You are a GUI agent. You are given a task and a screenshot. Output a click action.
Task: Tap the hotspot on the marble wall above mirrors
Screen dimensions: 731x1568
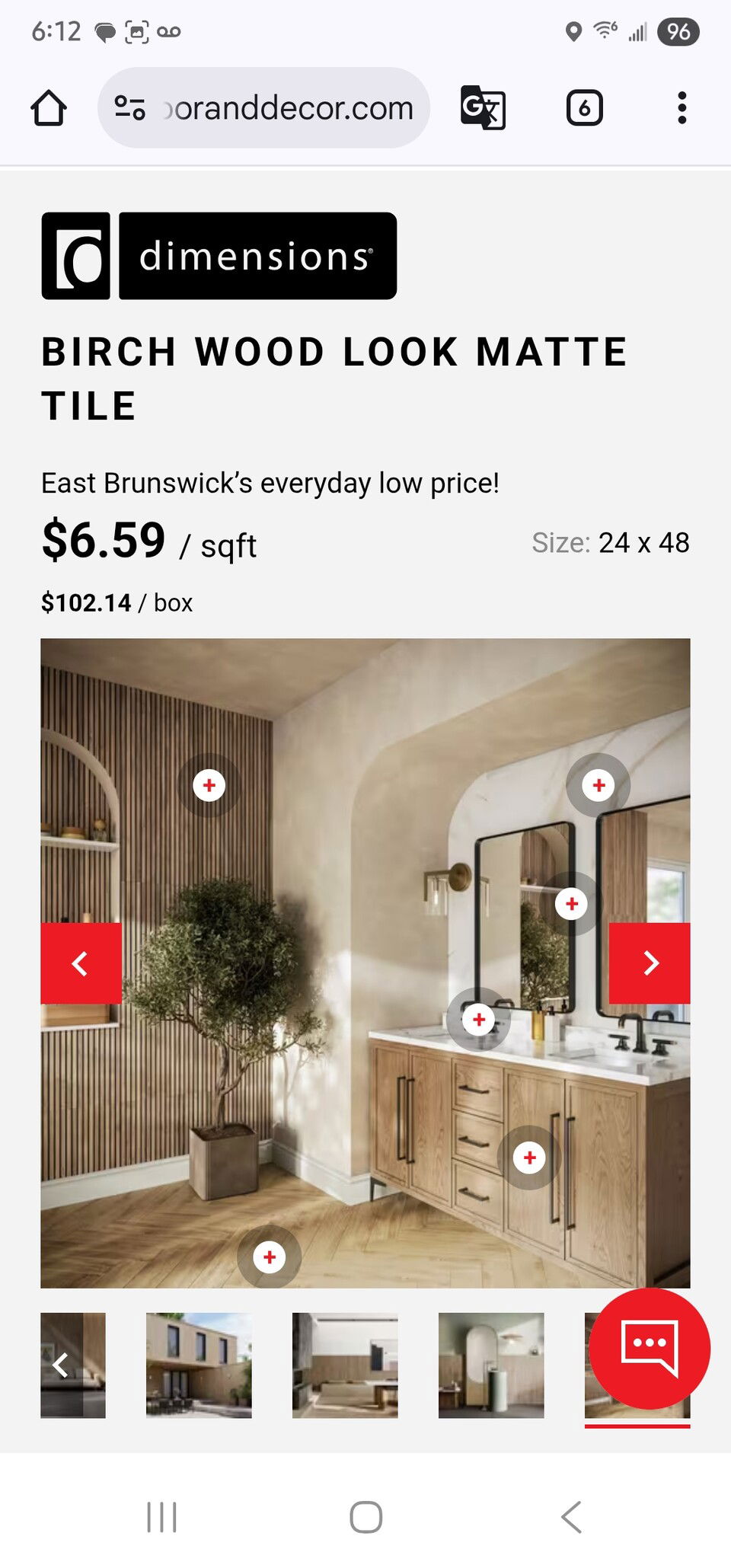pos(599,785)
